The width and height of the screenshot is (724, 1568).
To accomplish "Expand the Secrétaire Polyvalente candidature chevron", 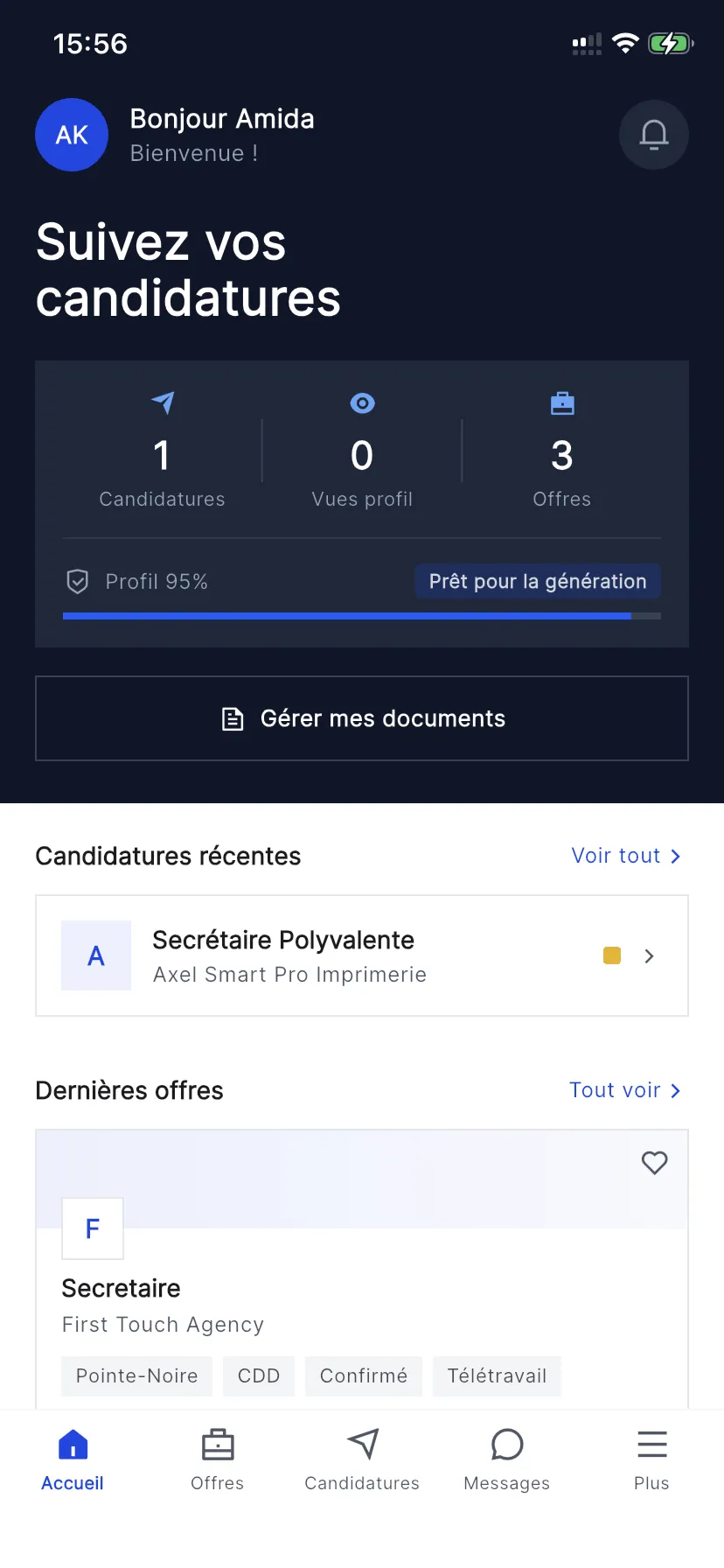I will [x=648, y=955].
